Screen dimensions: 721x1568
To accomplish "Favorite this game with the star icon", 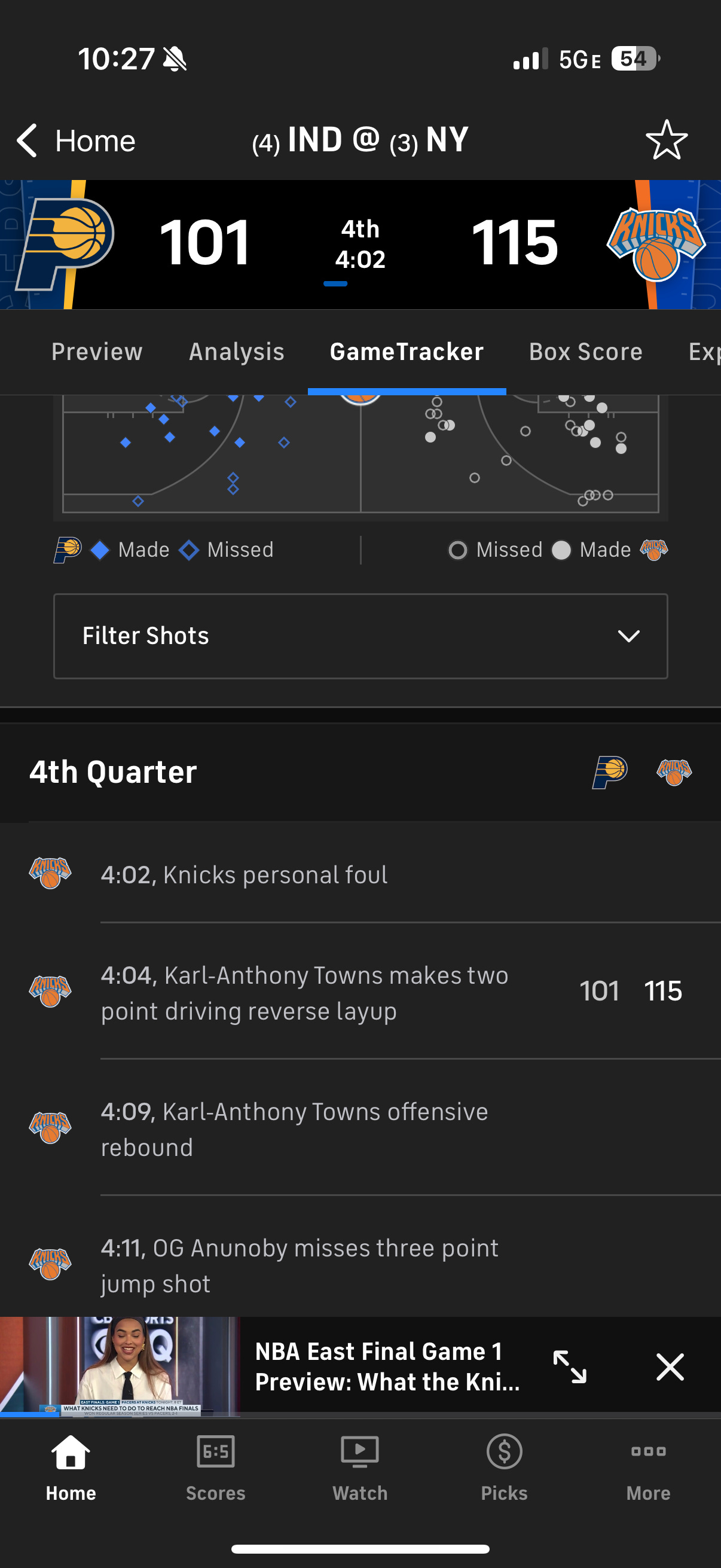I will point(666,140).
